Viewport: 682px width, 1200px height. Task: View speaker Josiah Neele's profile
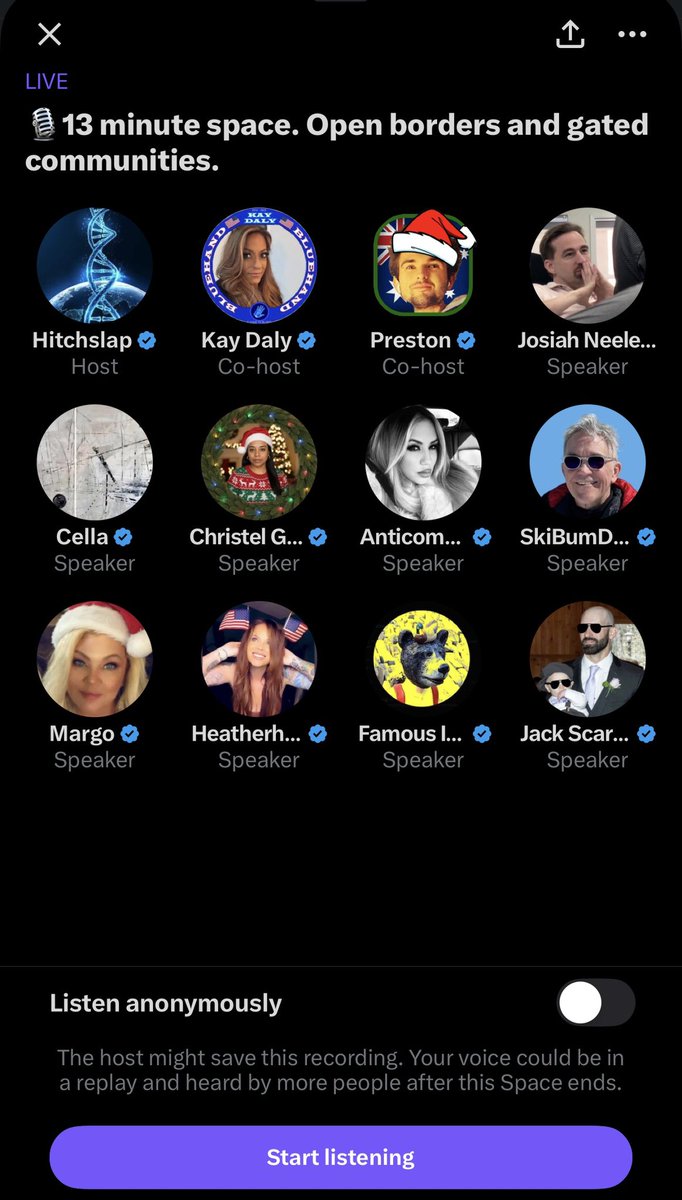coord(587,266)
